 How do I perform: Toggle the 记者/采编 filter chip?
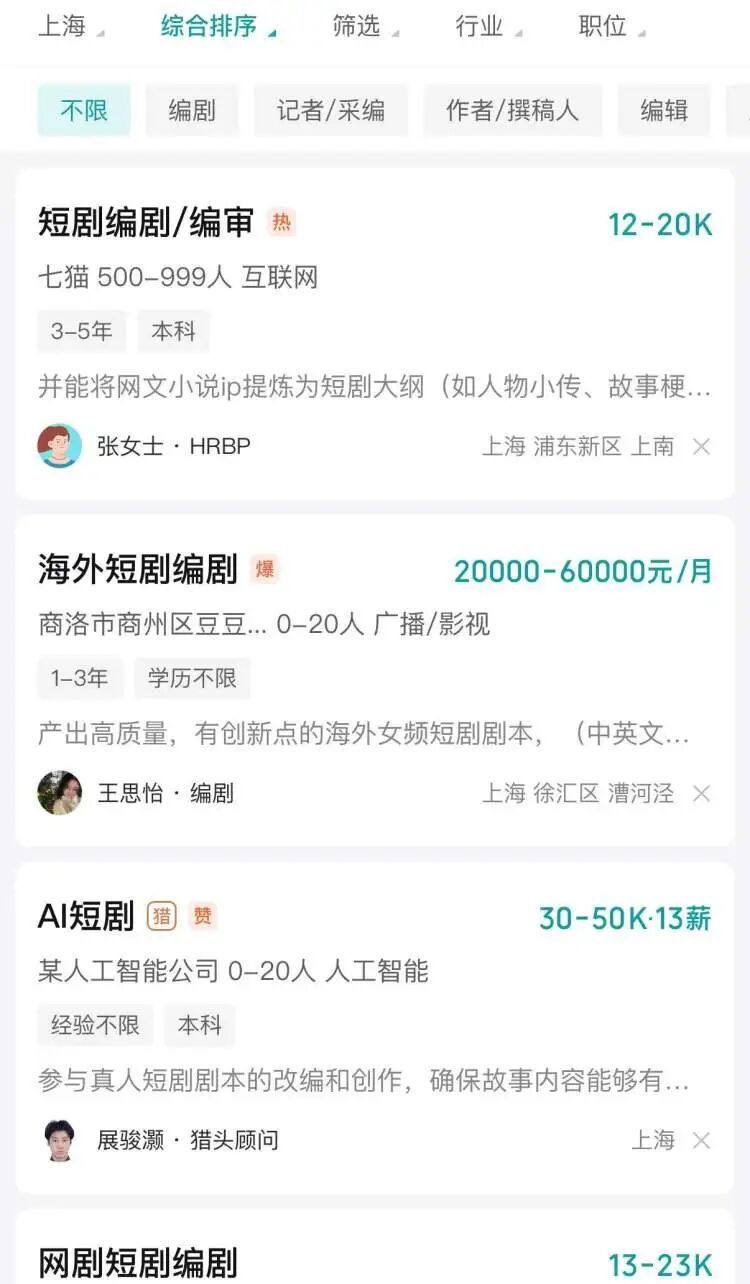(x=331, y=110)
